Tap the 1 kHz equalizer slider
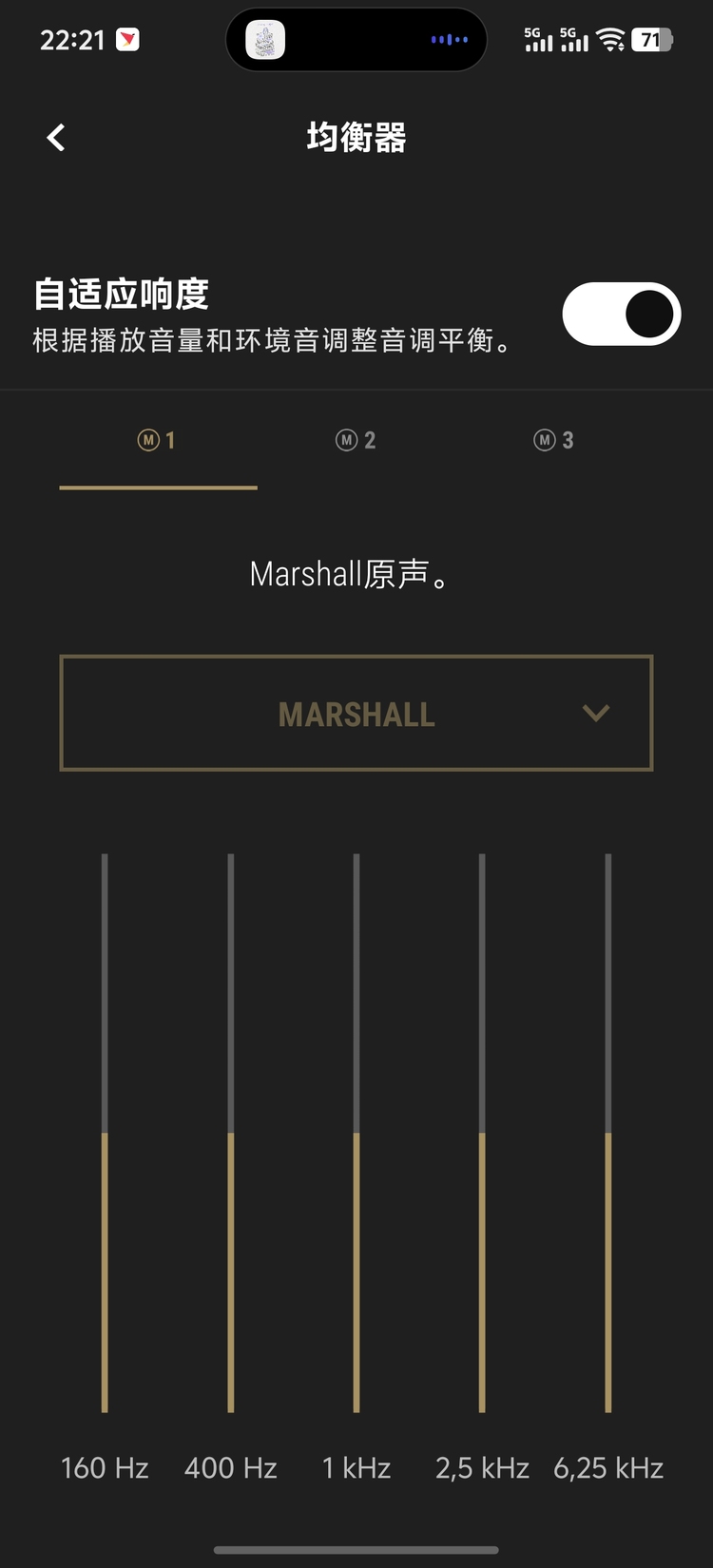 [x=356, y=1133]
